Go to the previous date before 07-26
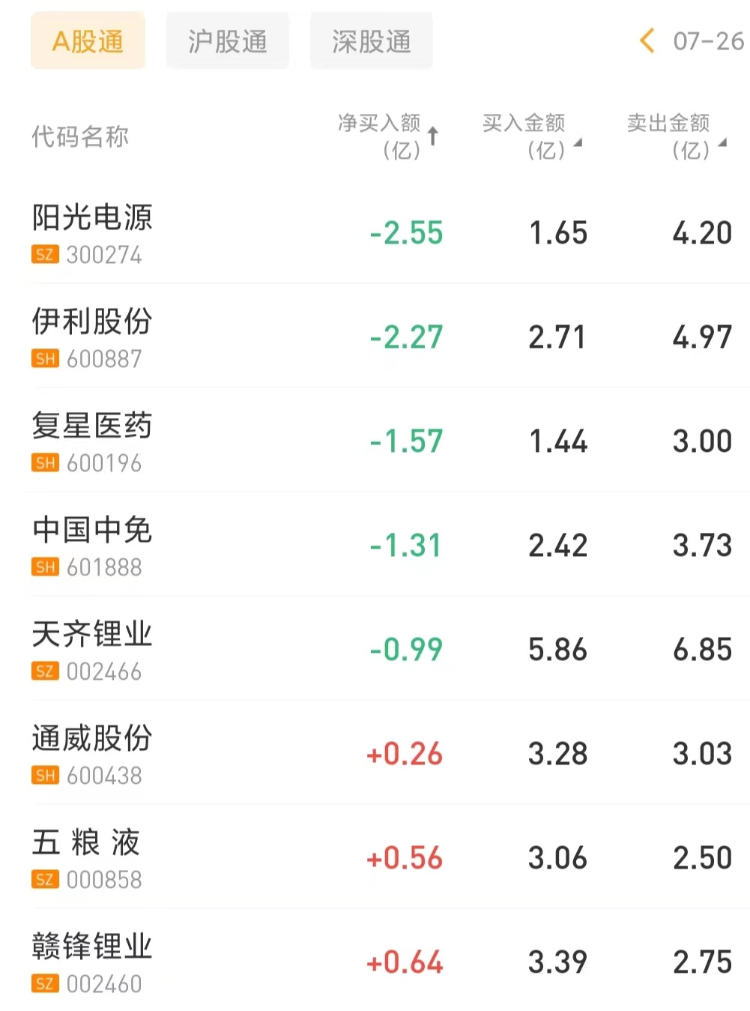The width and height of the screenshot is (750, 1011). (647, 41)
